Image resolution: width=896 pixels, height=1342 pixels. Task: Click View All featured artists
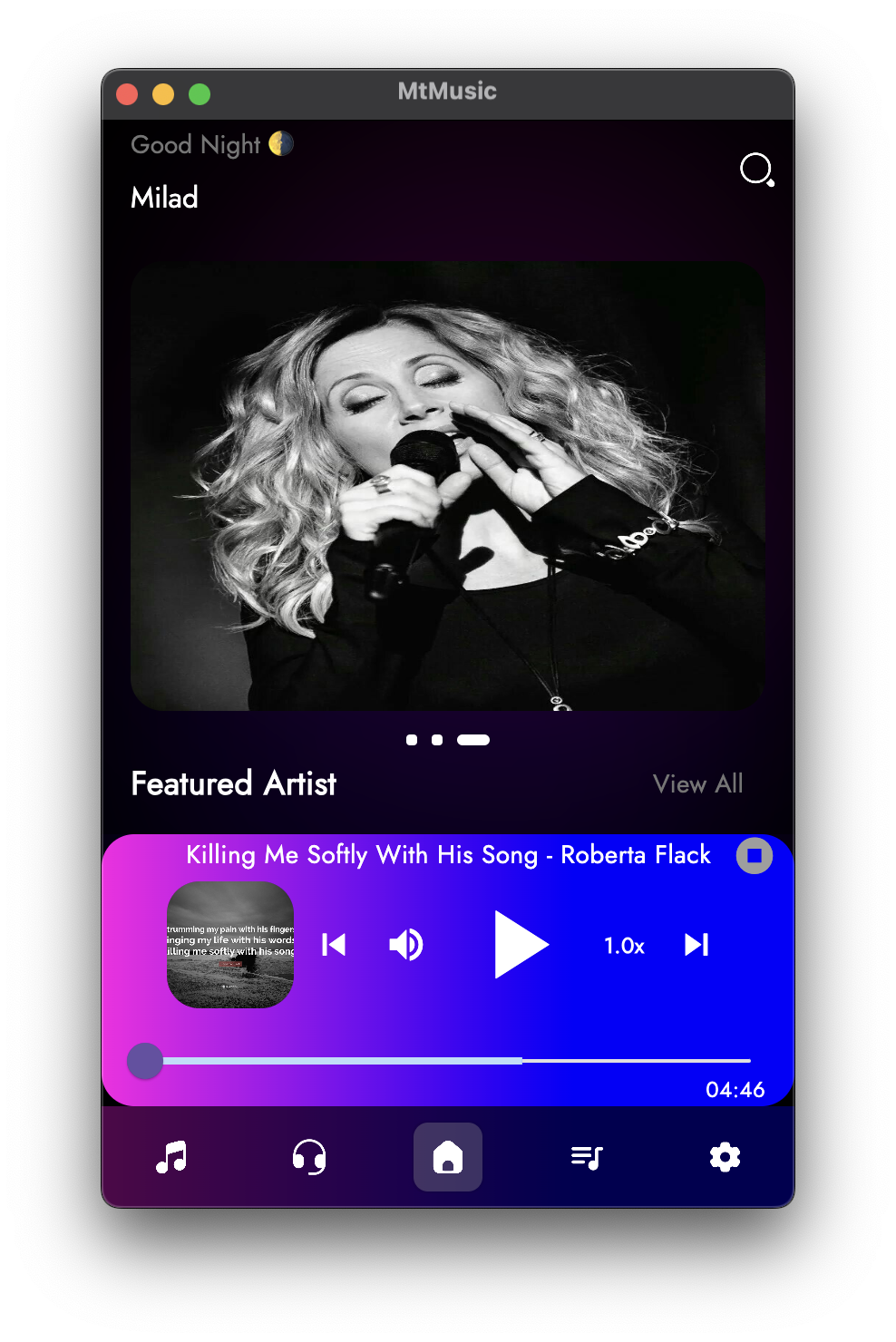click(698, 784)
